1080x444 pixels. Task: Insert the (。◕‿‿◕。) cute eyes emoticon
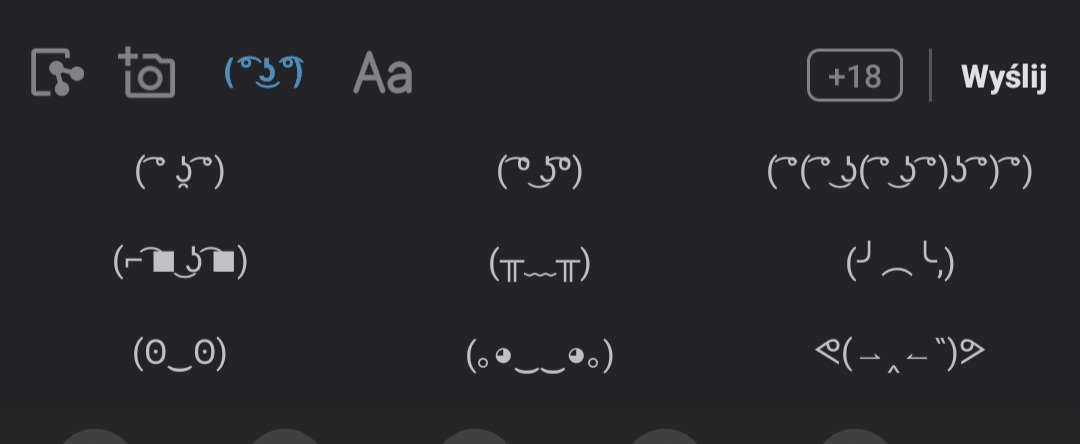point(540,355)
